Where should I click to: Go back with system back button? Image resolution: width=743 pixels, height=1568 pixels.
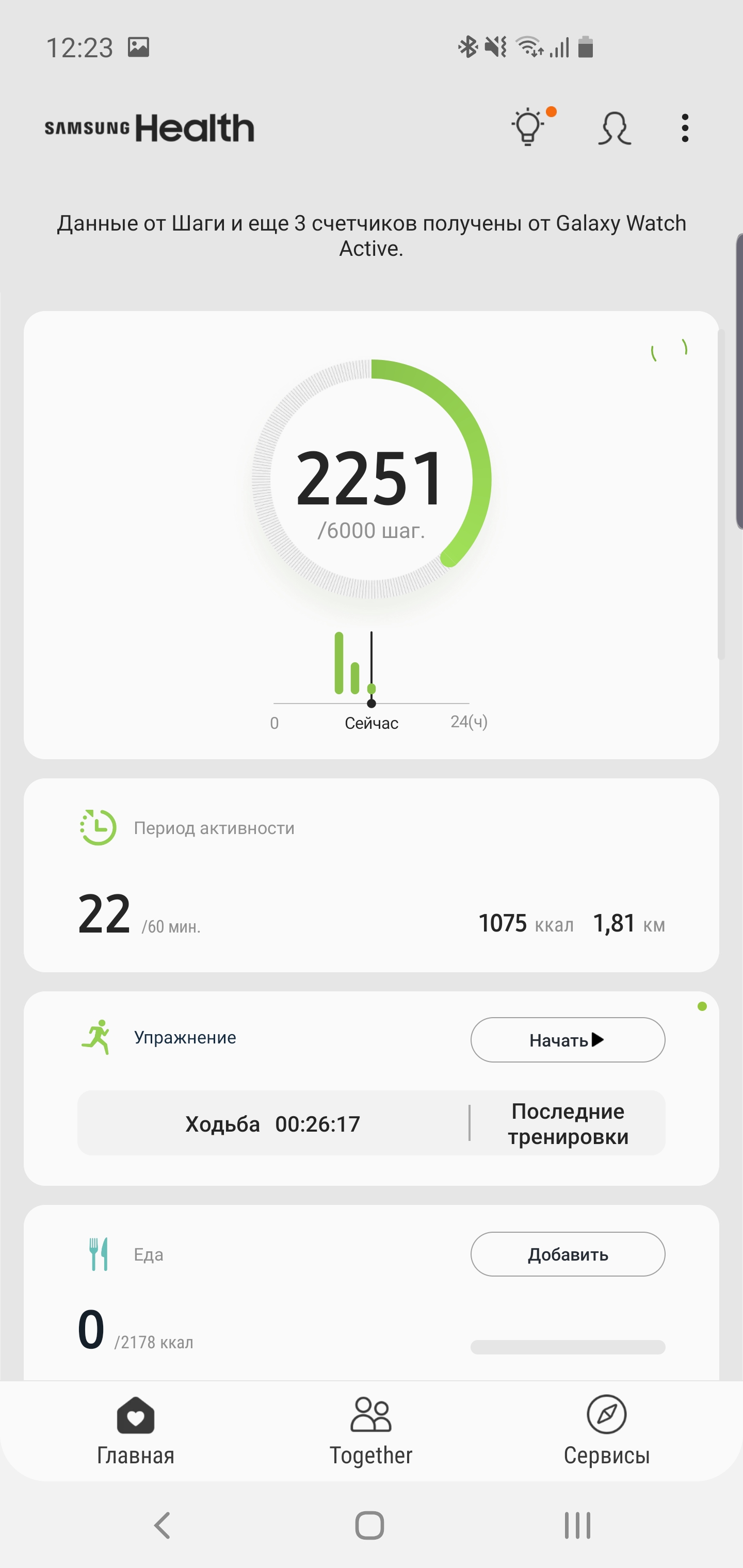point(162,1525)
